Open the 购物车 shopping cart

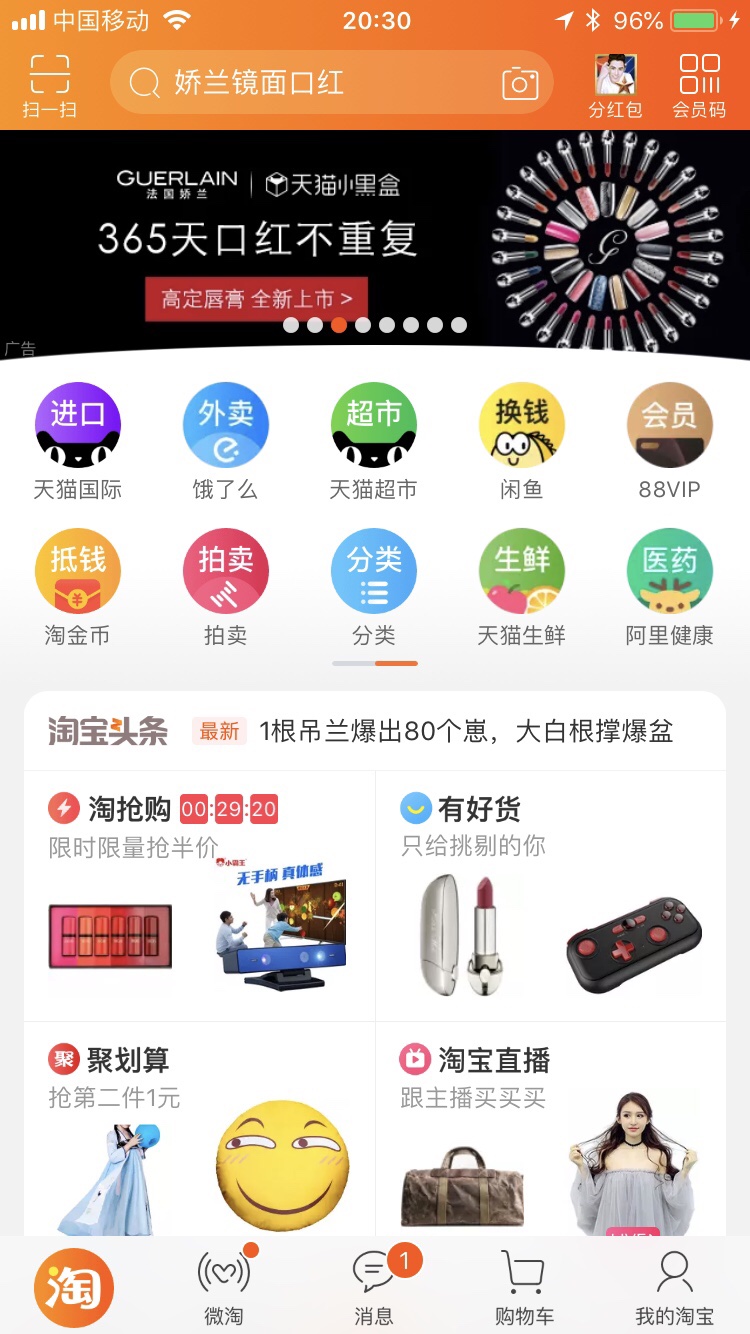pos(523,1285)
